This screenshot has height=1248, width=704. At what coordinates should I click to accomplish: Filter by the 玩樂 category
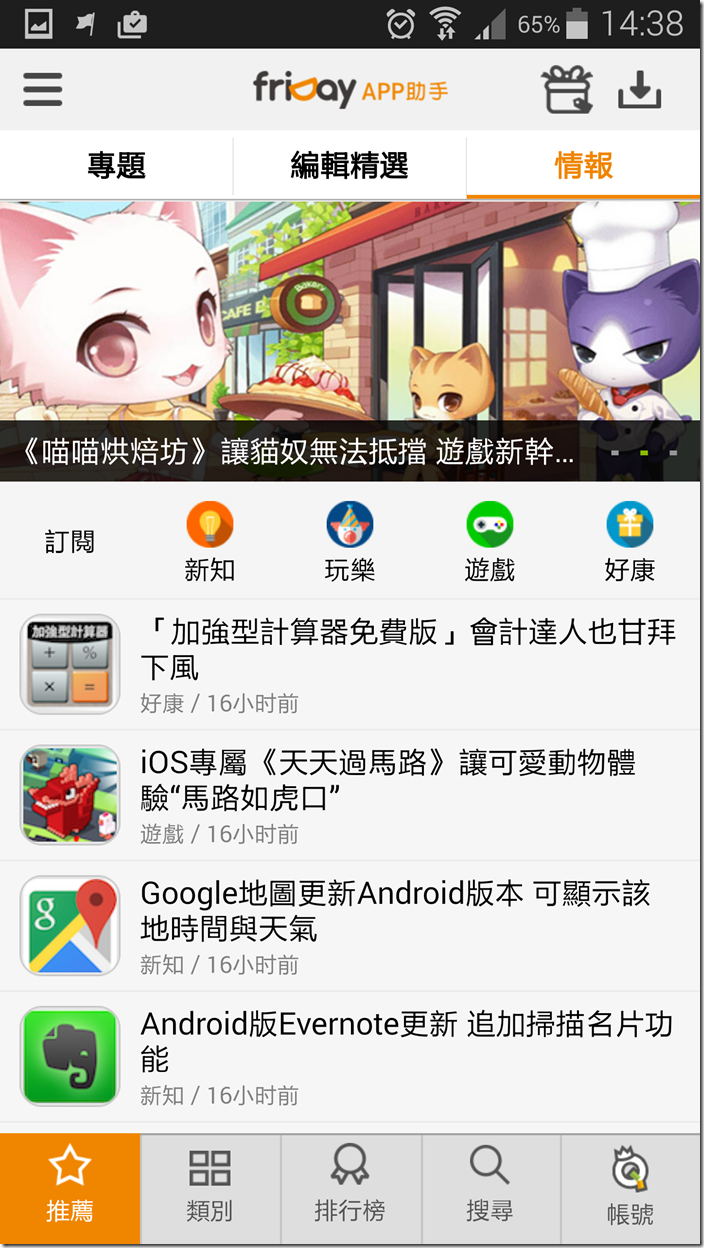click(350, 542)
